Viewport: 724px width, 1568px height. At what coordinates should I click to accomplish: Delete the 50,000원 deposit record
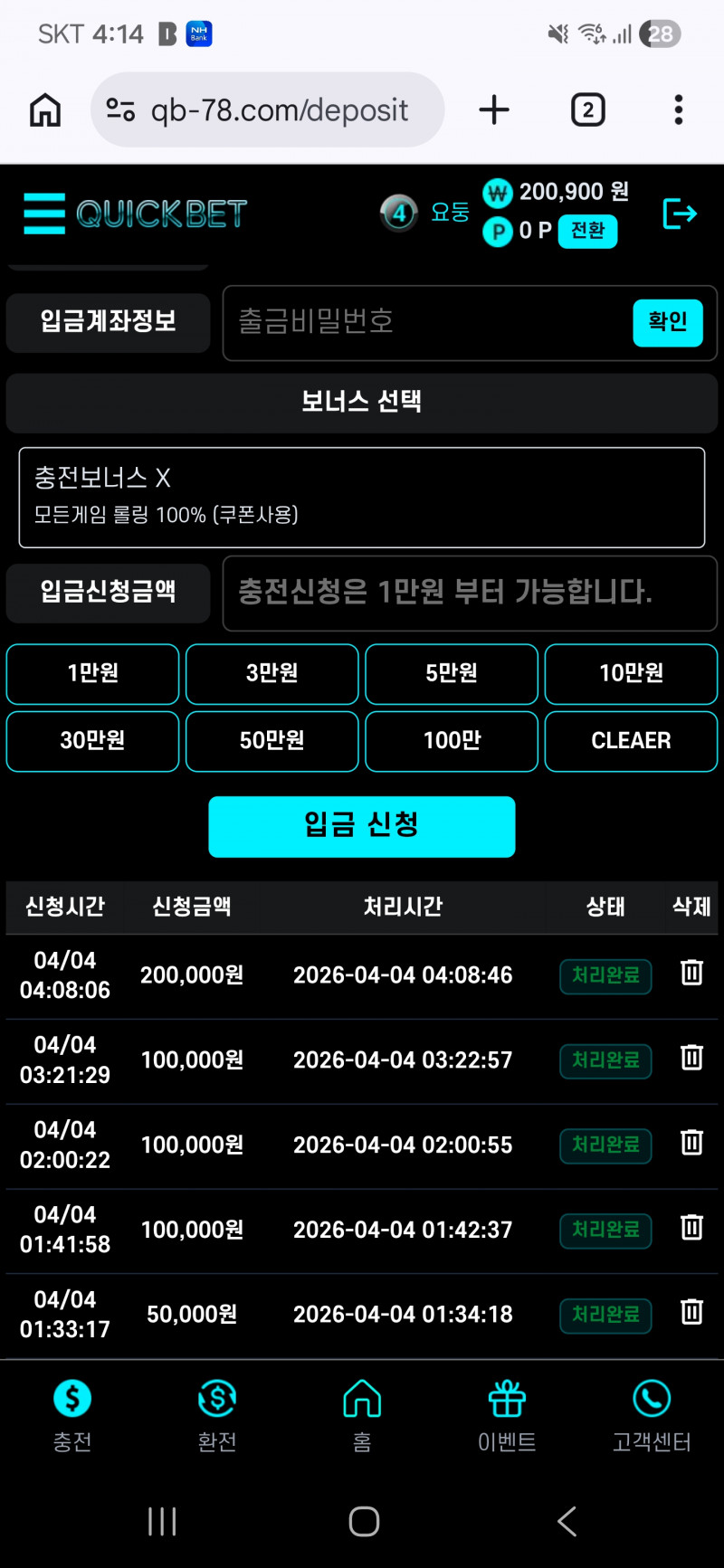coord(691,1312)
